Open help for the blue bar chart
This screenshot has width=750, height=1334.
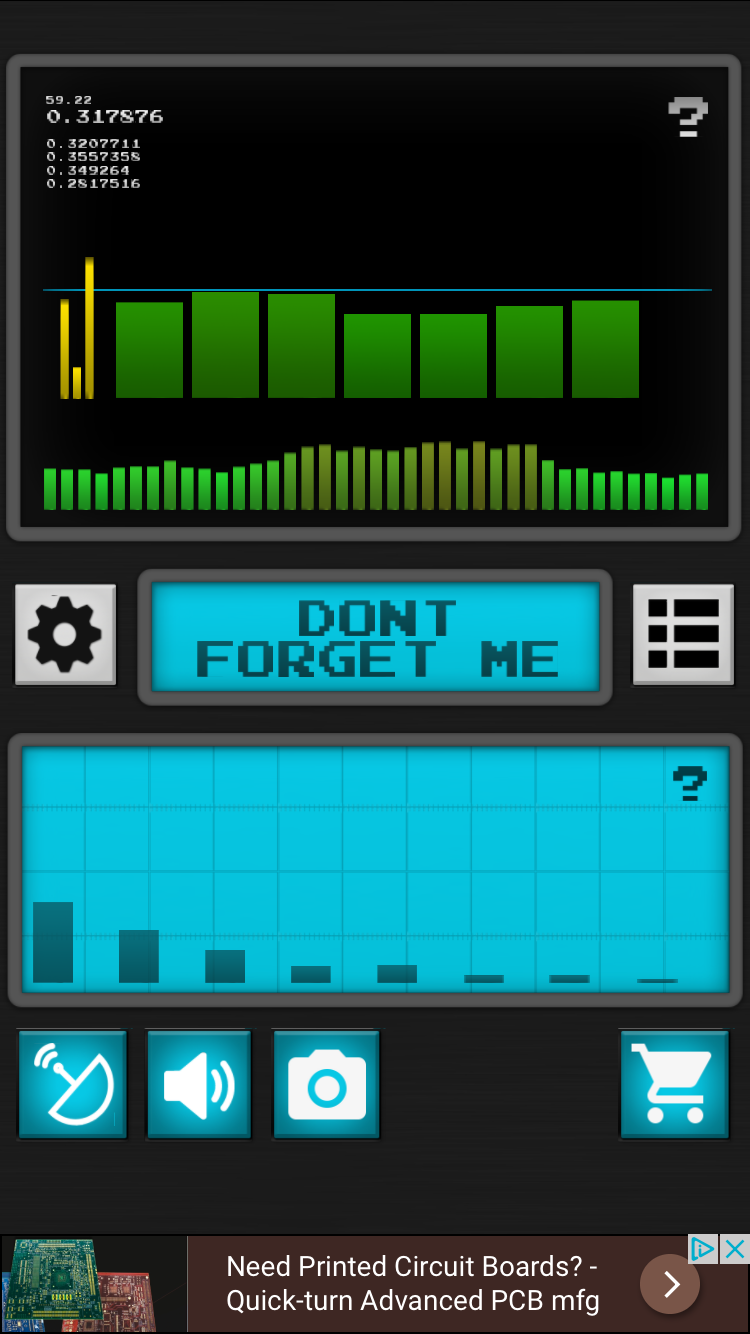coord(690,783)
